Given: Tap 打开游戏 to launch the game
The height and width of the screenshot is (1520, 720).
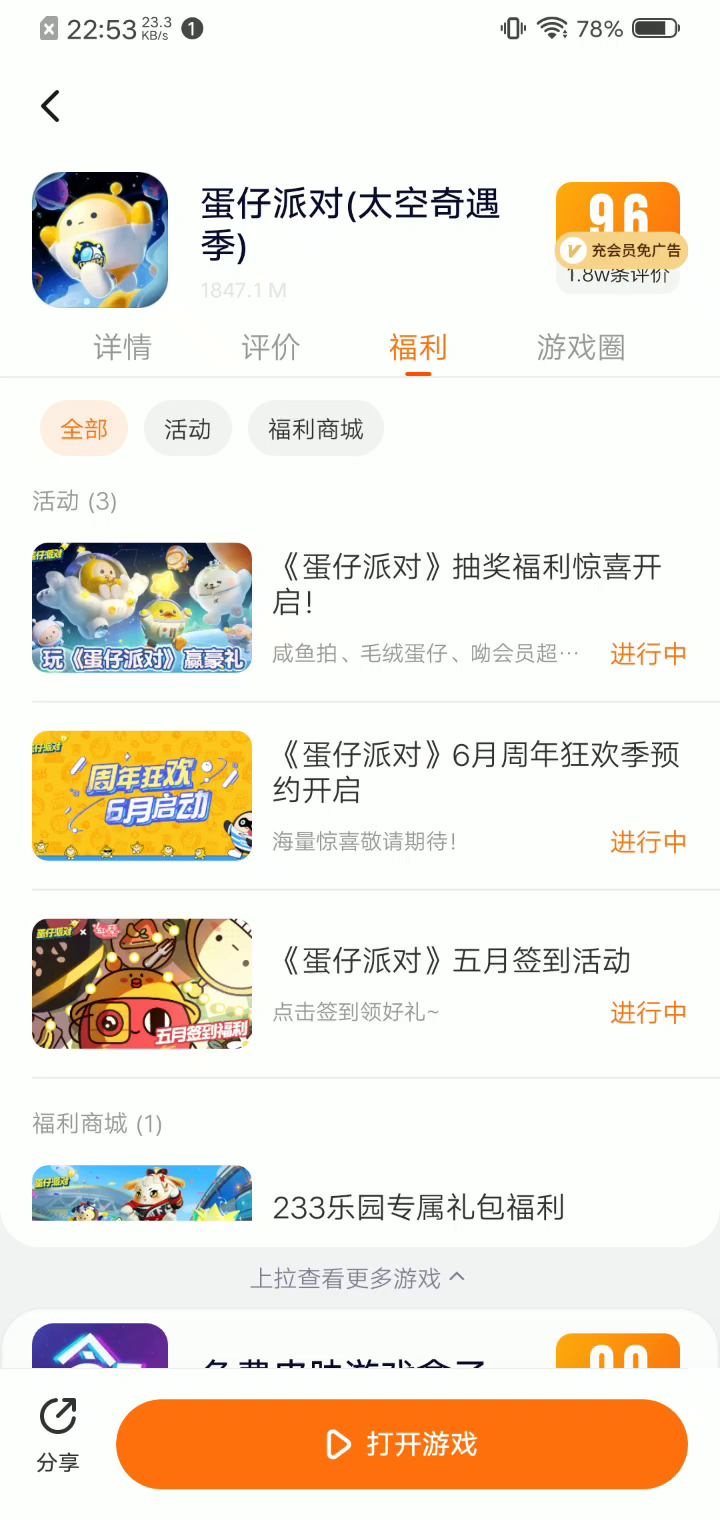Looking at the screenshot, I should (402, 1444).
